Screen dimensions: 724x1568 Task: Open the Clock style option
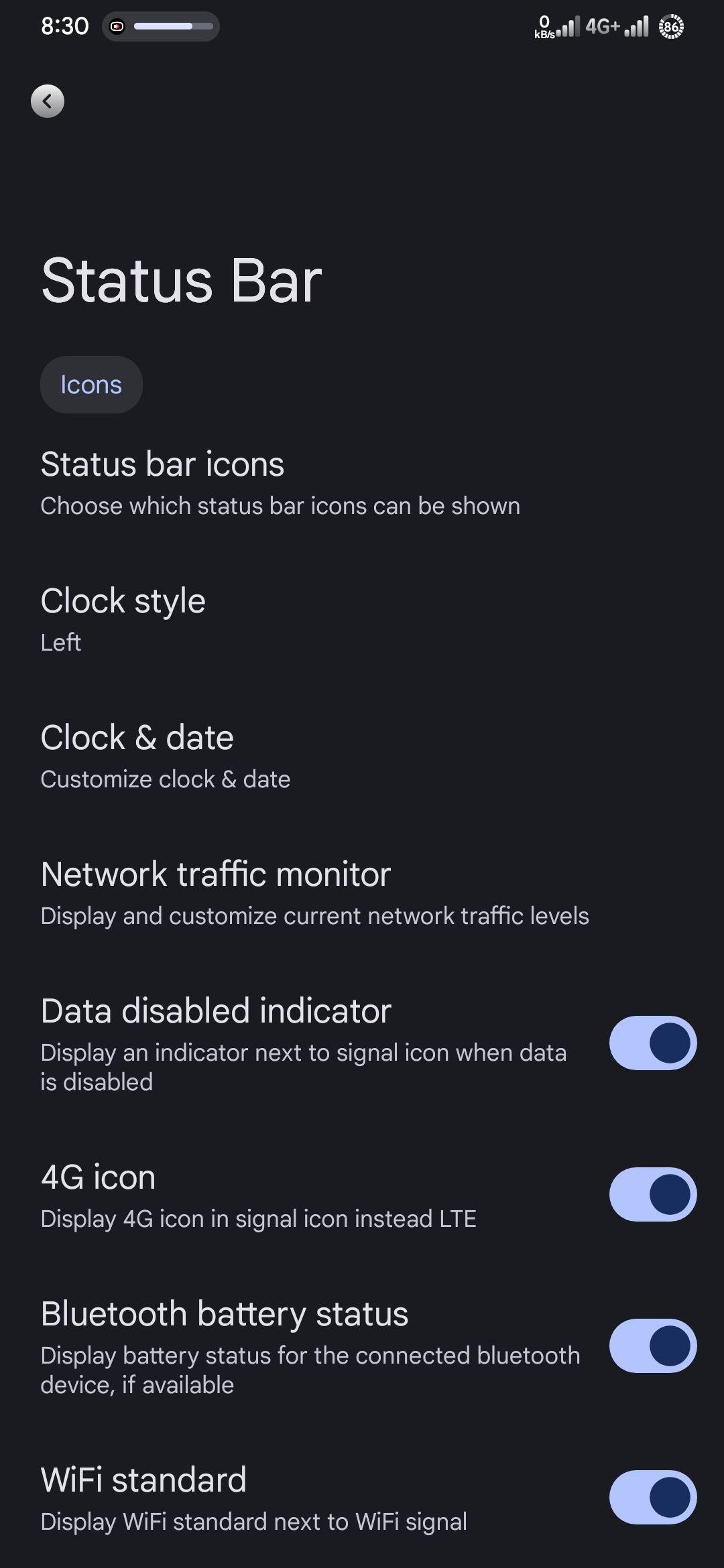tap(362, 620)
